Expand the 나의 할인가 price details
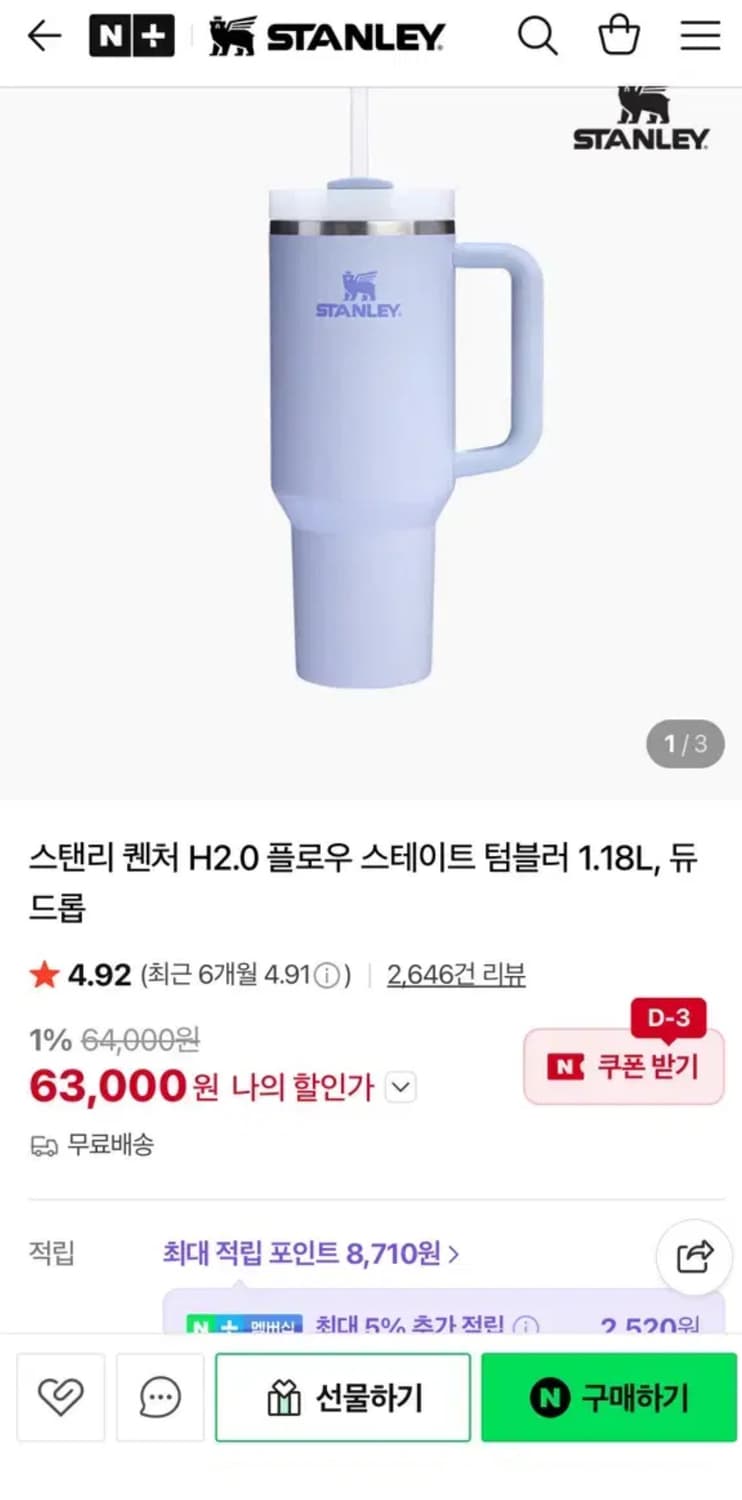Image resolution: width=742 pixels, height=1500 pixels. coord(401,1087)
